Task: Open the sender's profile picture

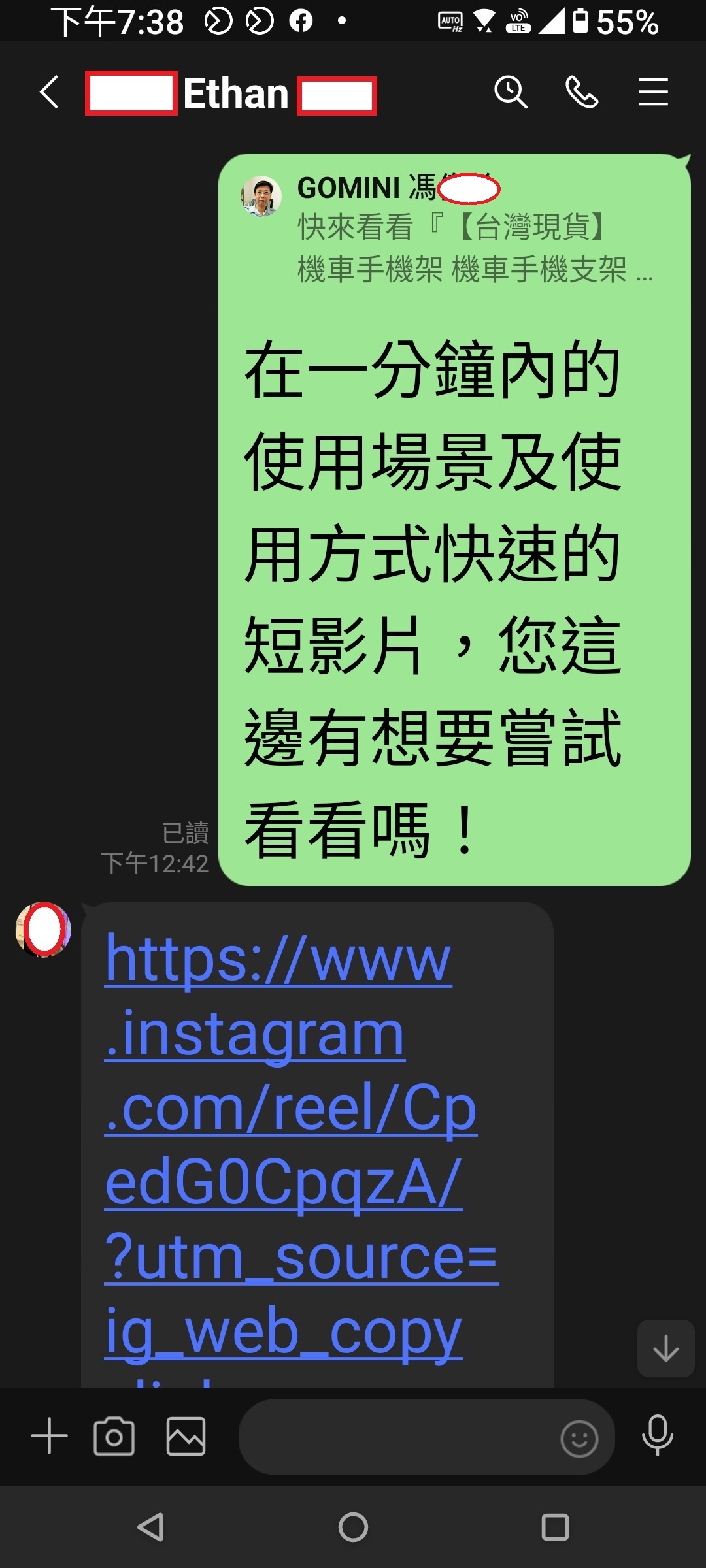Action: coord(43,929)
